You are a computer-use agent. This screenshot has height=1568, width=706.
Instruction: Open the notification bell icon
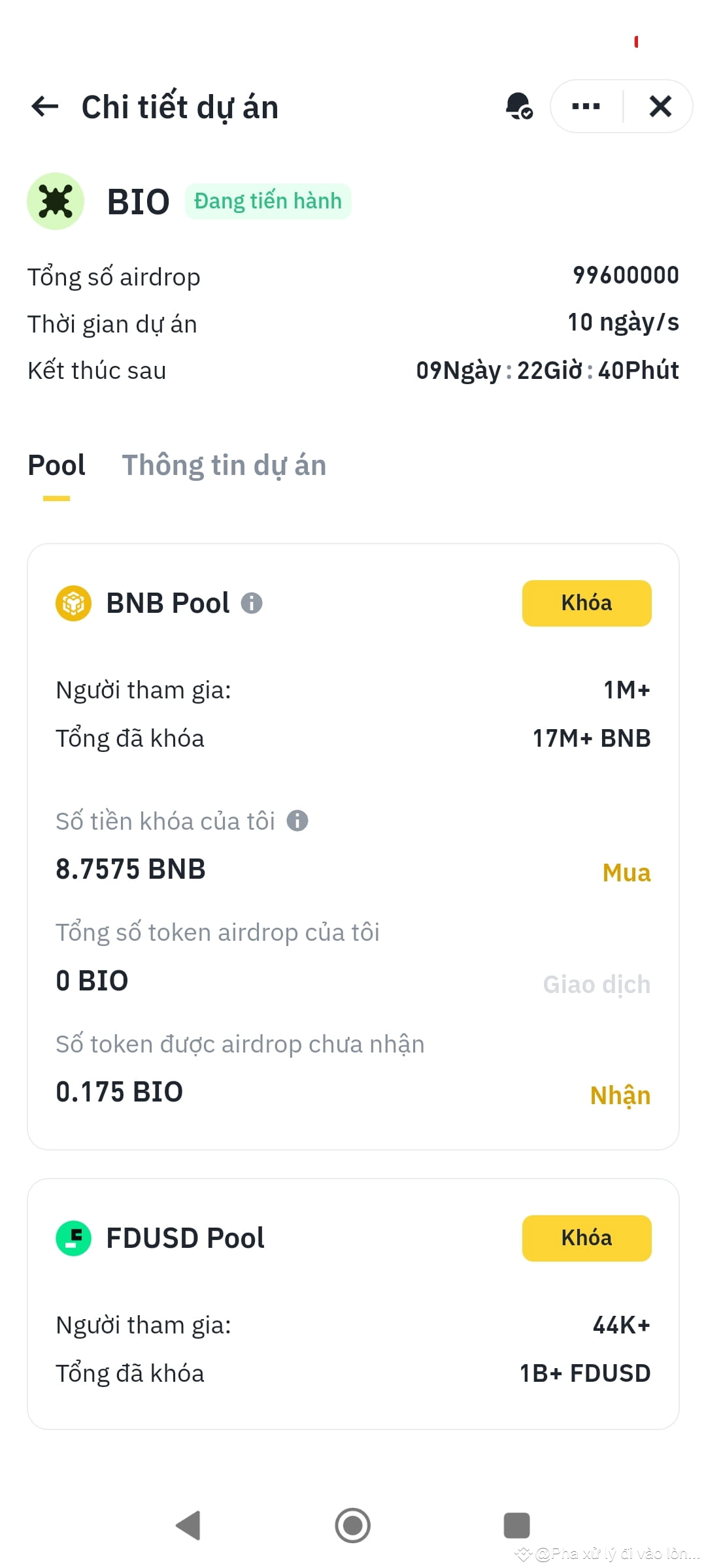click(x=518, y=106)
